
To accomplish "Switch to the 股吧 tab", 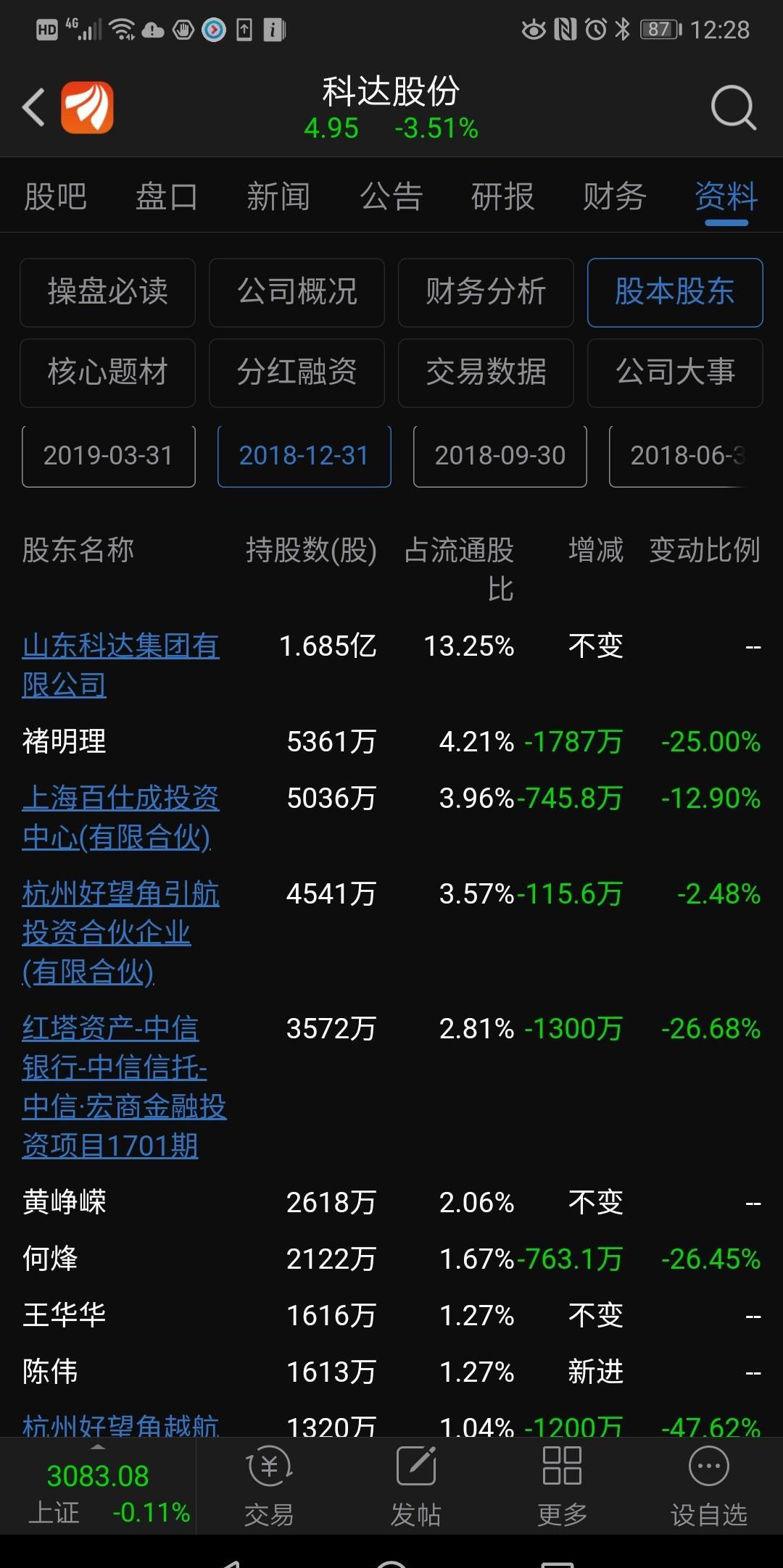I will point(56,196).
